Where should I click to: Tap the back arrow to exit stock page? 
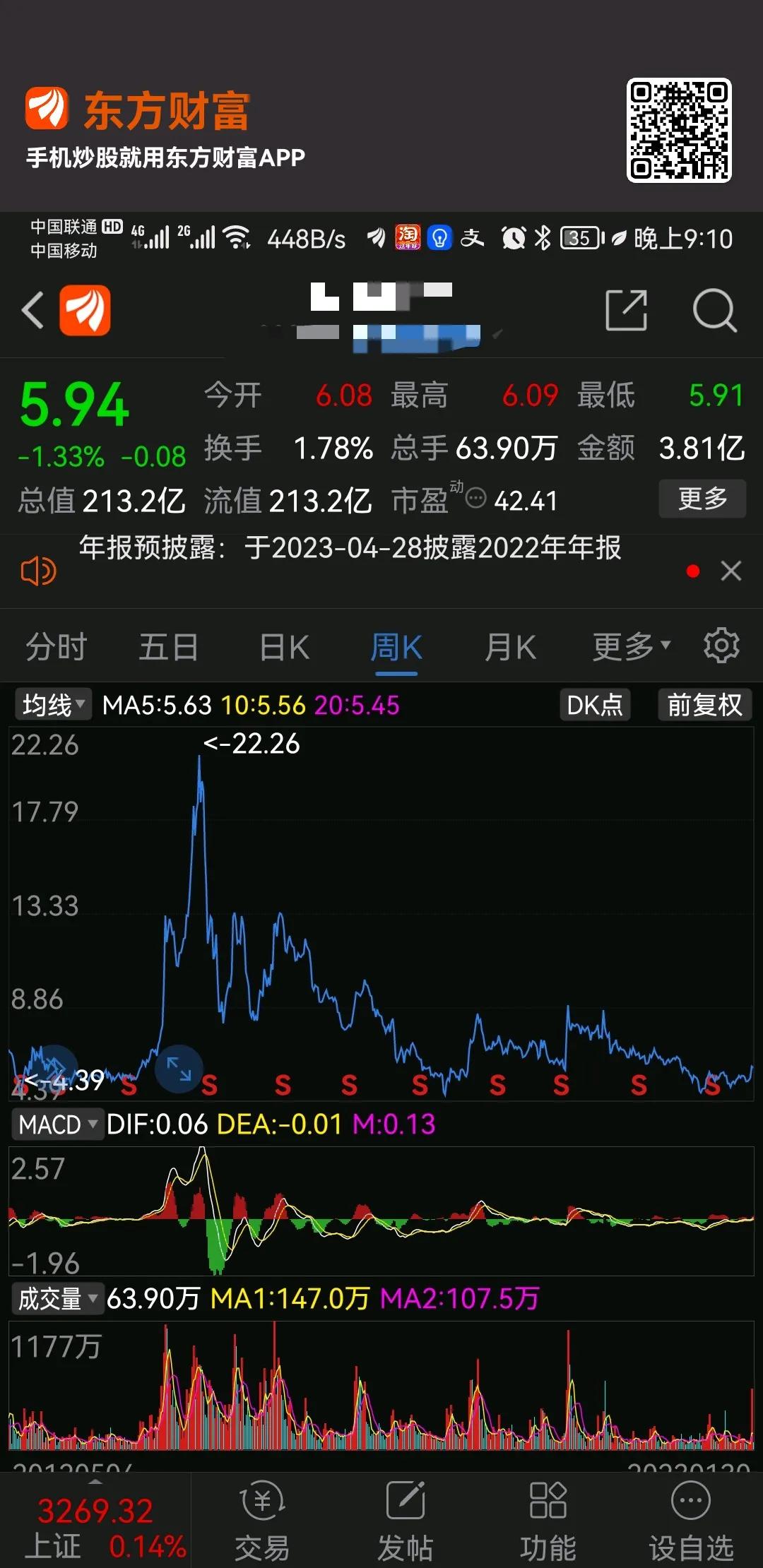(x=32, y=311)
